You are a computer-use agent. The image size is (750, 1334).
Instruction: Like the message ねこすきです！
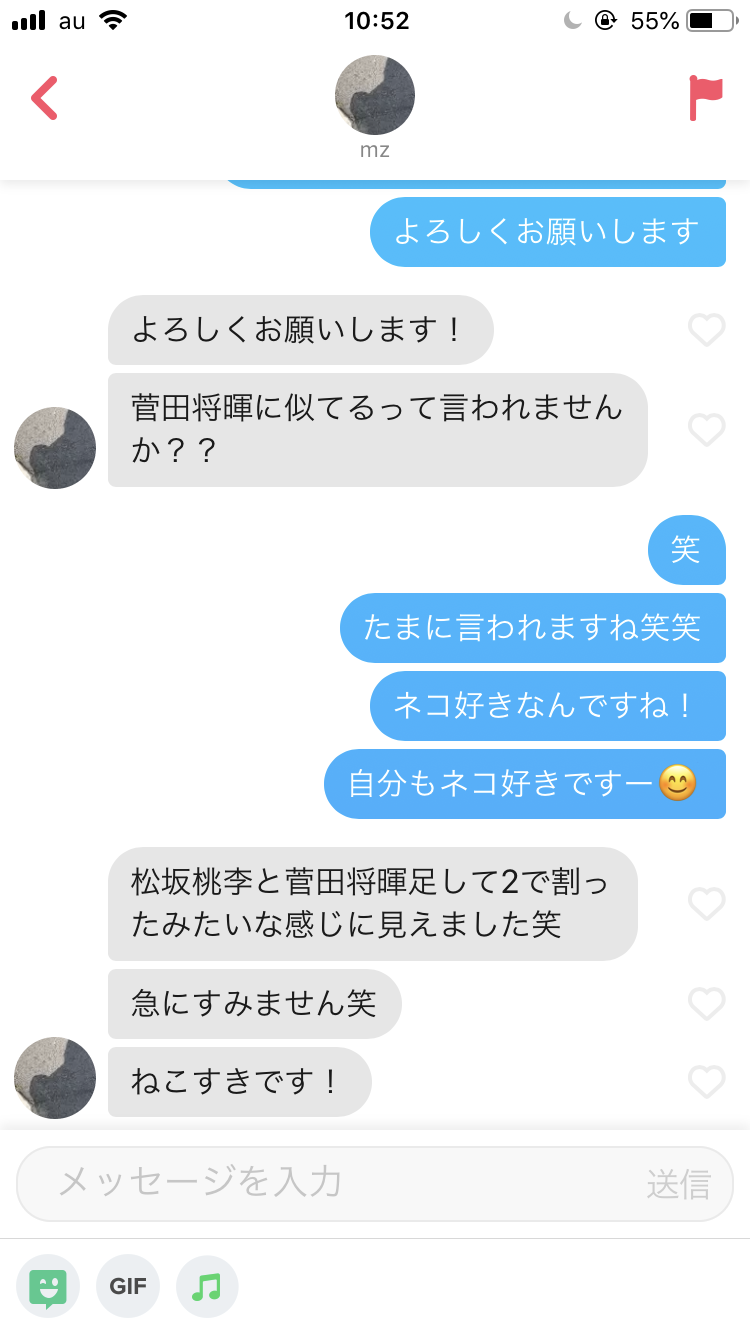click(706, 1081)
